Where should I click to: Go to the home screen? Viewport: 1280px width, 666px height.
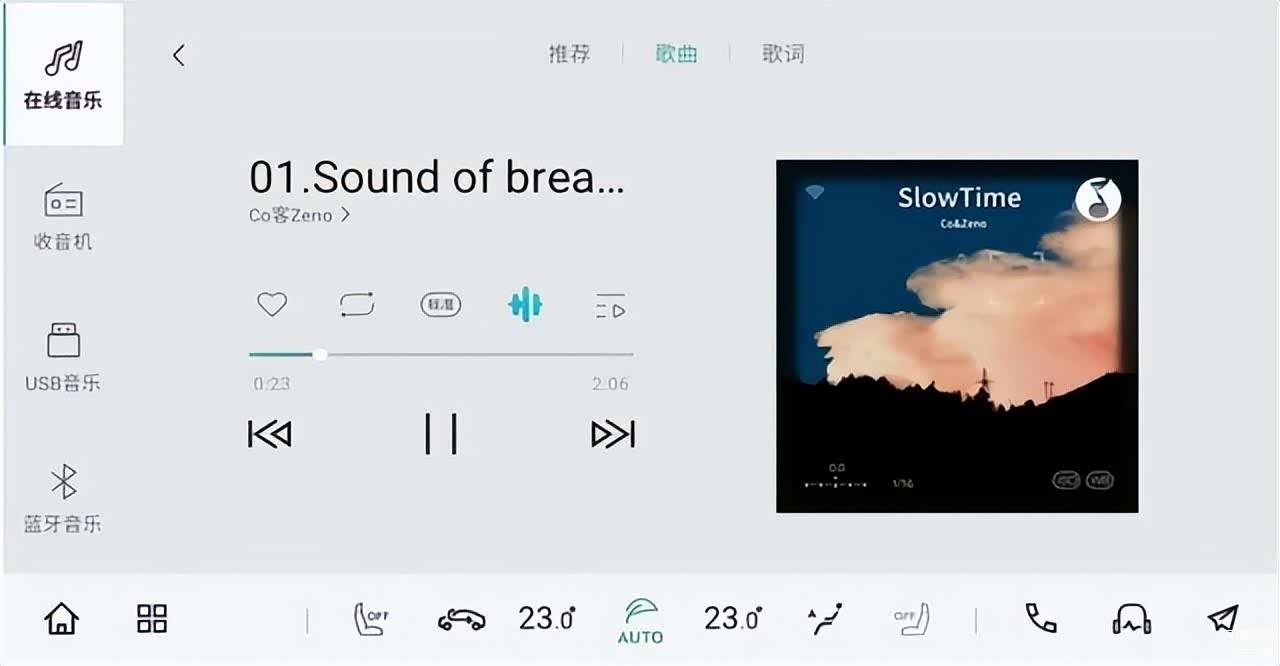(x=62, y=619)
